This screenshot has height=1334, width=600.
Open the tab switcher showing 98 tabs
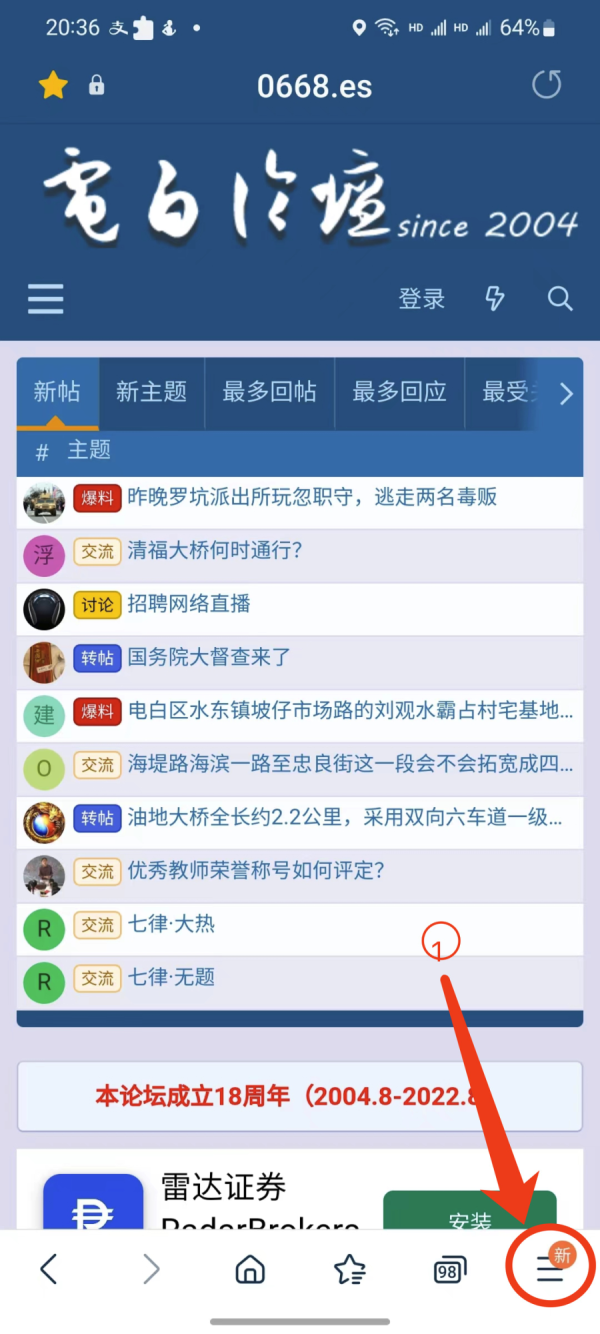(450, 1271)
